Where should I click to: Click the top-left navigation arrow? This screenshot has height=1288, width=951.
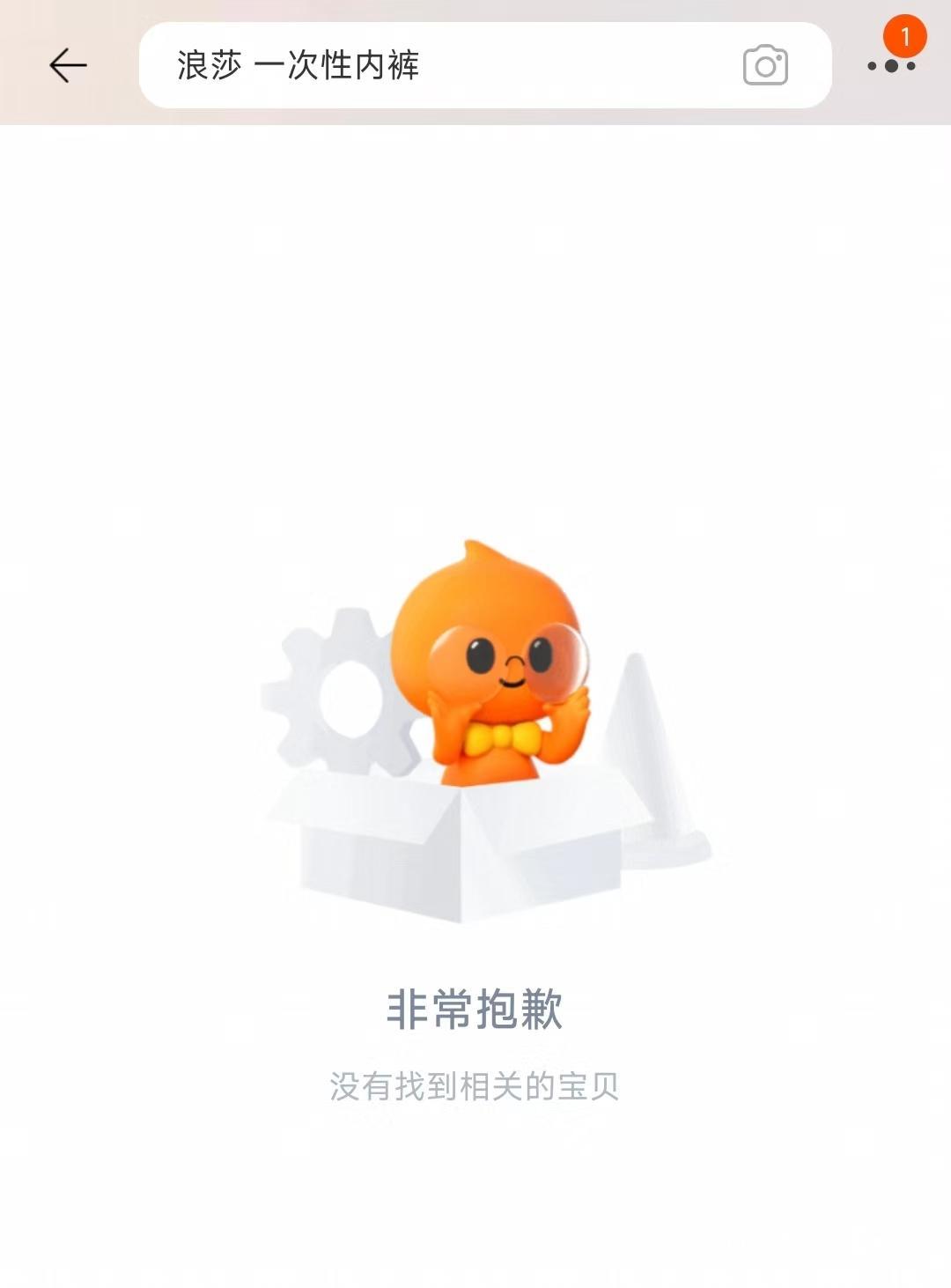pos(67,65)
